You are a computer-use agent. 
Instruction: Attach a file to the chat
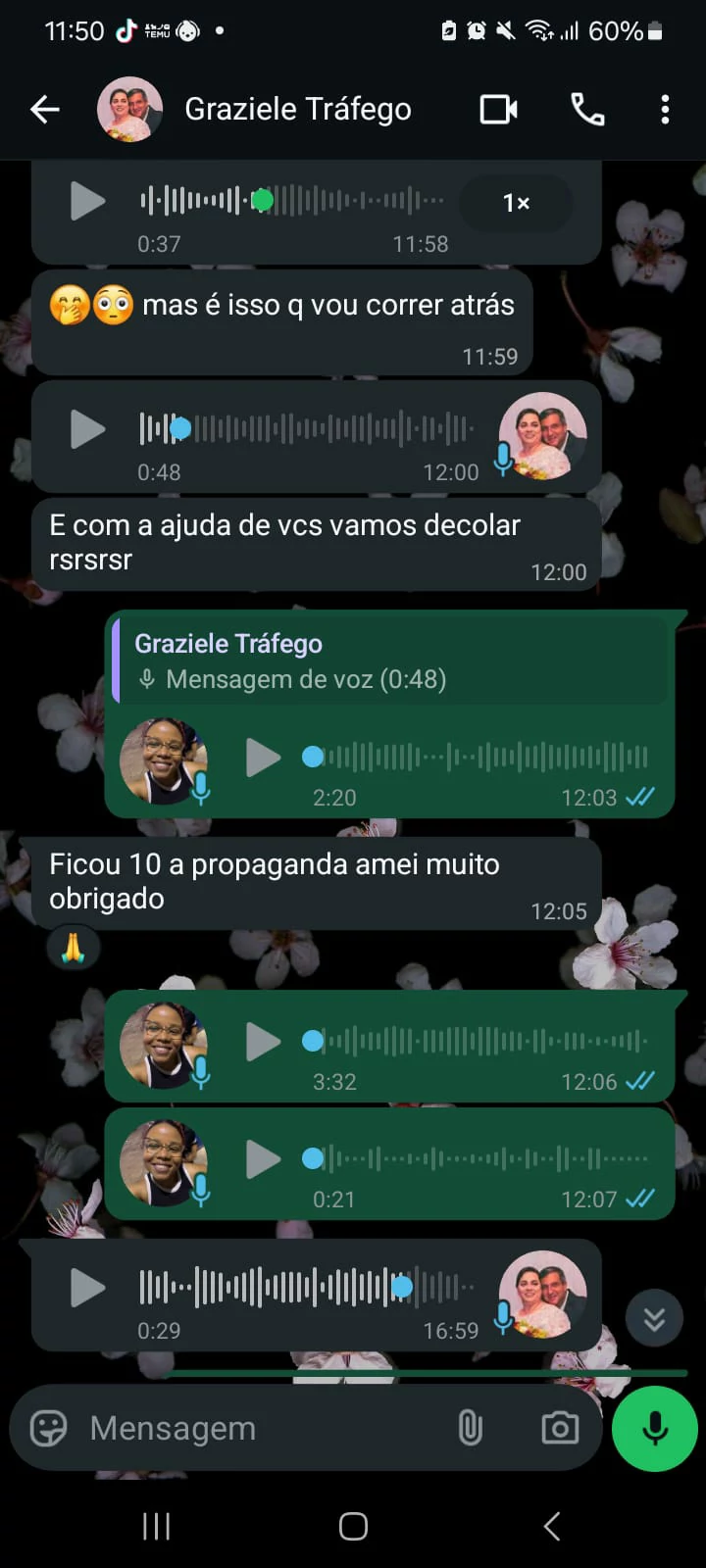click(x=471, y=1429)
